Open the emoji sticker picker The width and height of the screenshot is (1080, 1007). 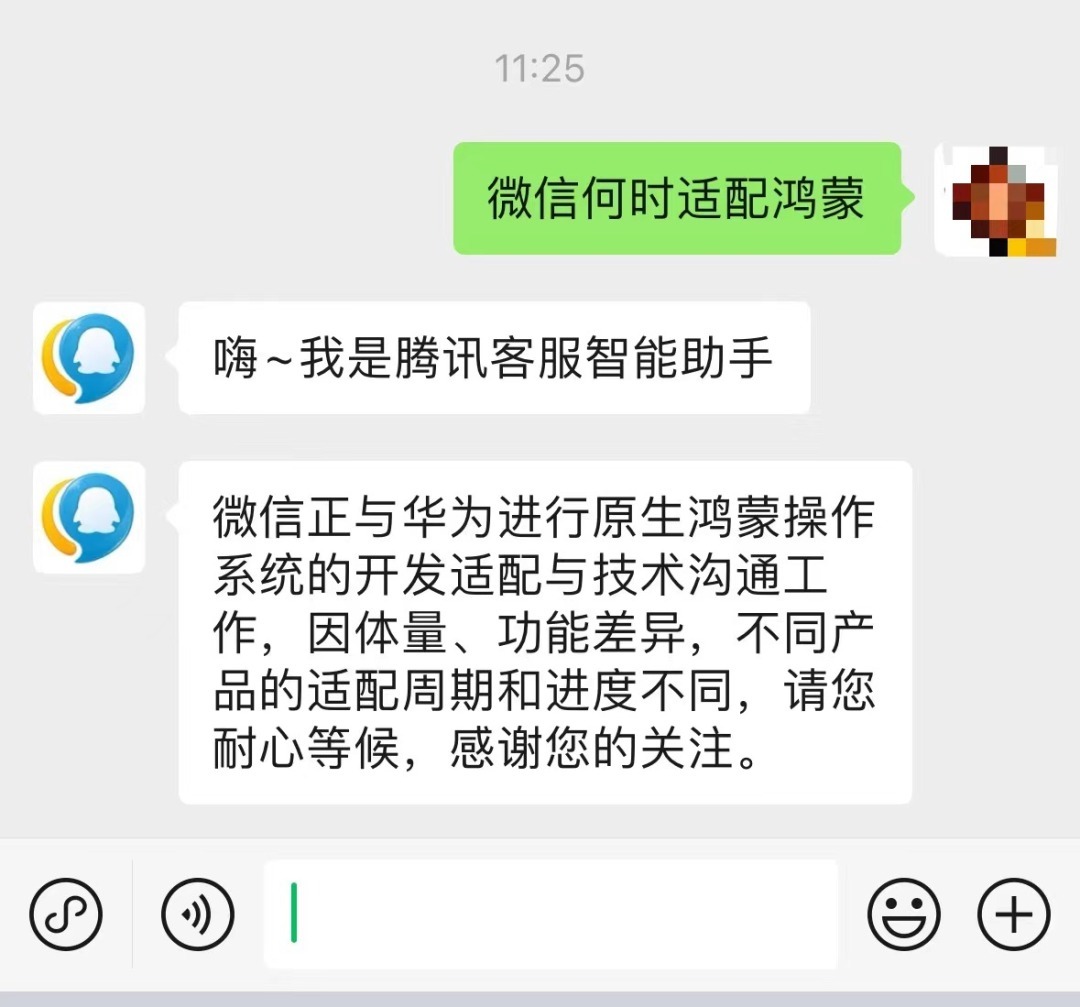coord(903,913)
